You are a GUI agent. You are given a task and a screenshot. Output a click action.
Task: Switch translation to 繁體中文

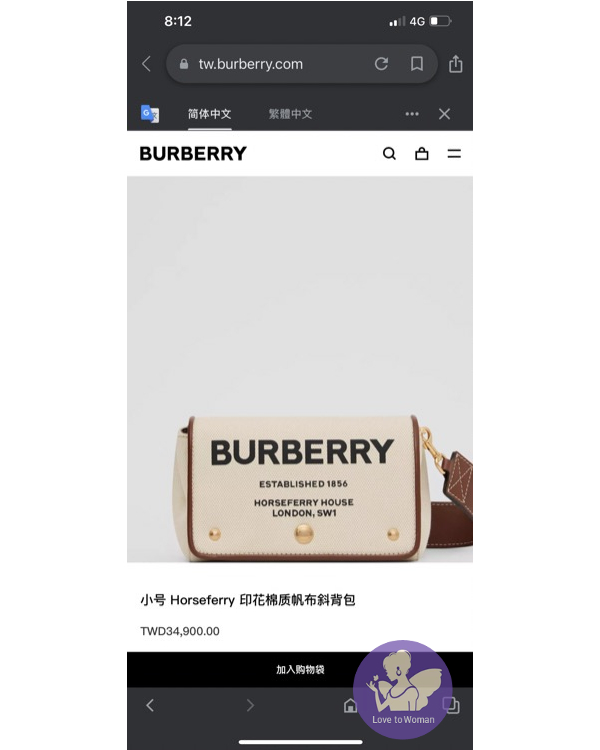290,114
